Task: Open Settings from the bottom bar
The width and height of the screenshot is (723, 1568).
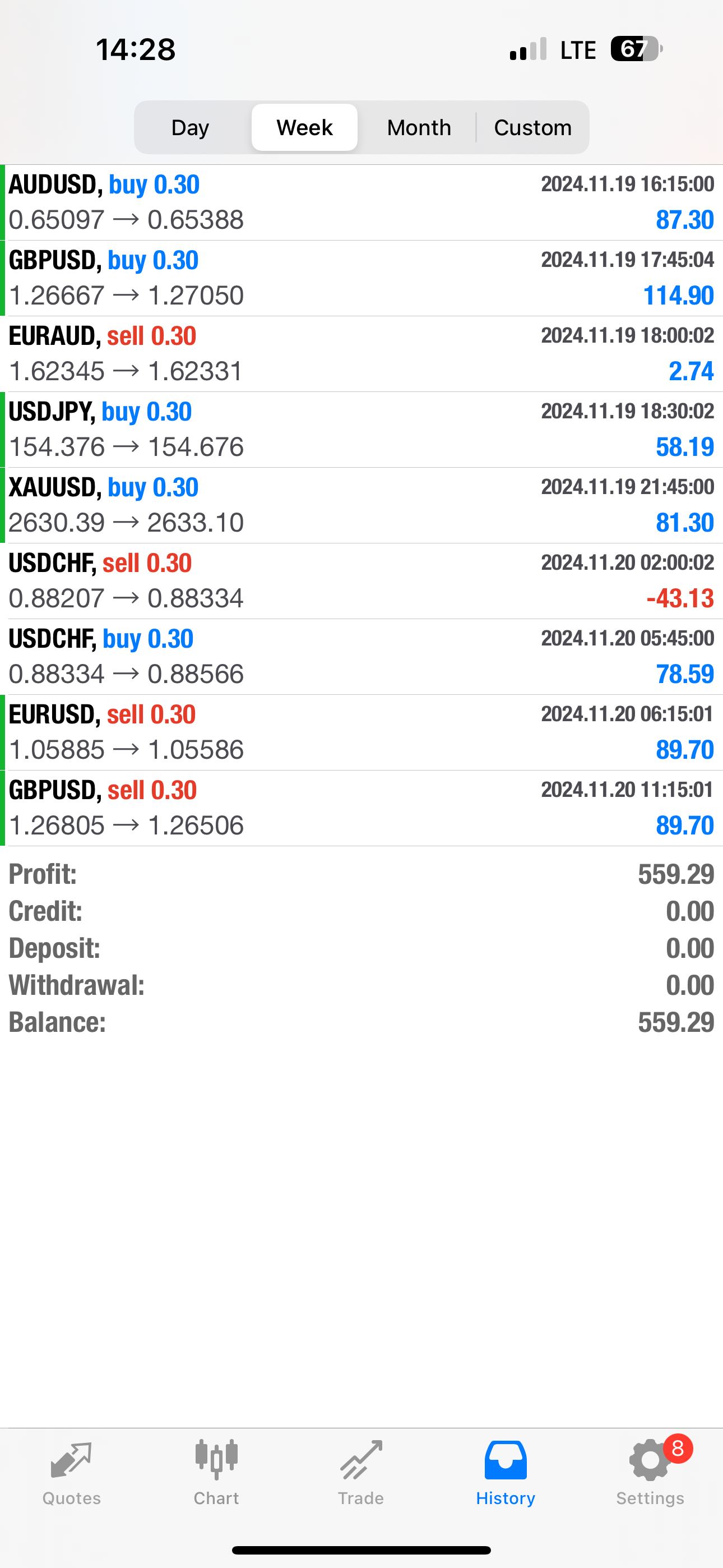Action: click(650, 1473)
